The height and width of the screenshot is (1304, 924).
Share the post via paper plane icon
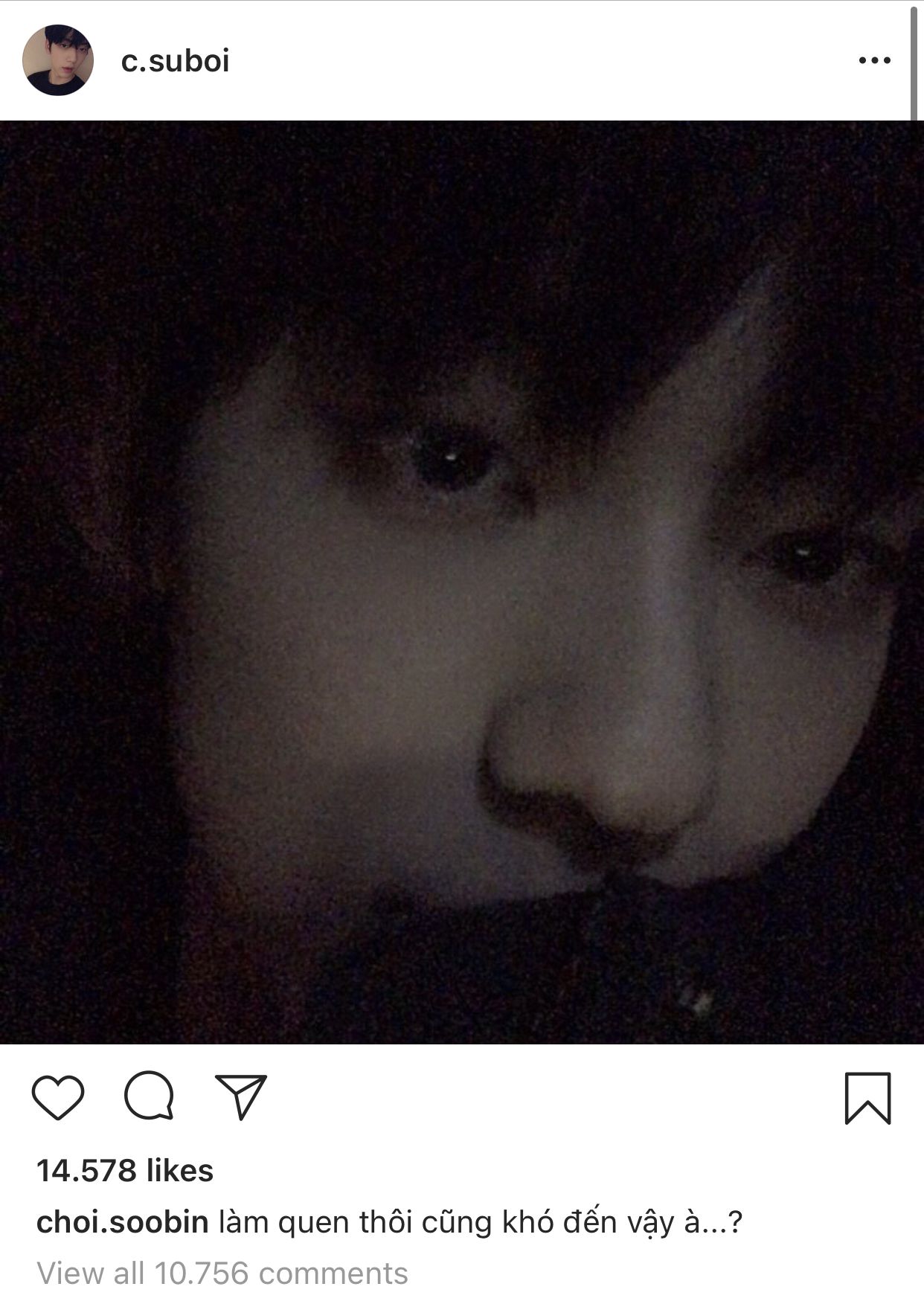pos(240,1096)
